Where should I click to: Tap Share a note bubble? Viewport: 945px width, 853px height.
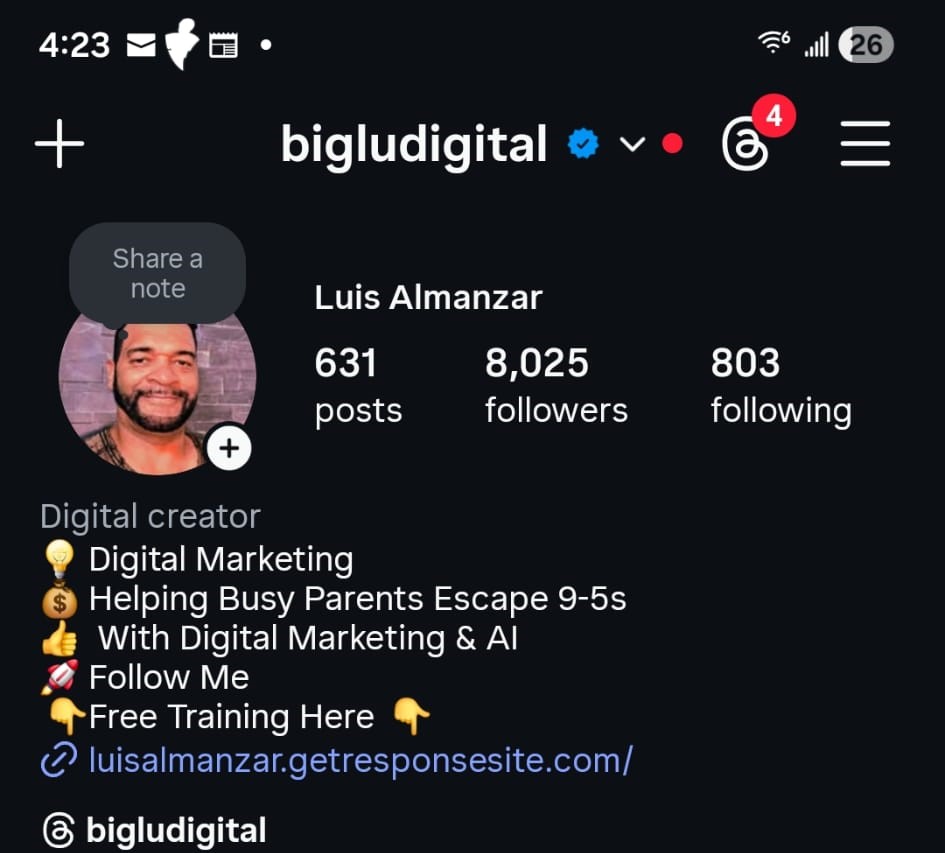coord(157,273)
